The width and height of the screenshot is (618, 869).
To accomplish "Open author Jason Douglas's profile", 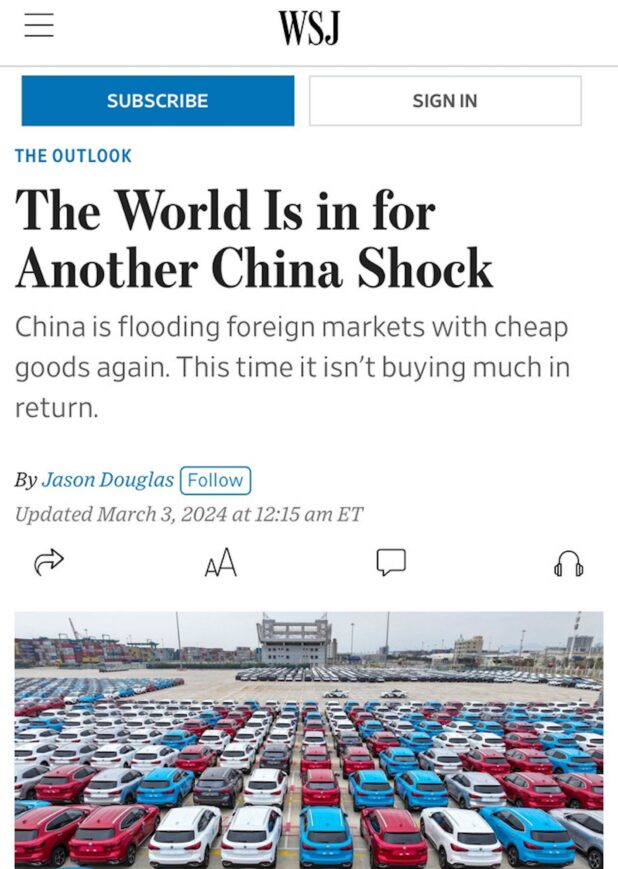I will tap(108, 480).
